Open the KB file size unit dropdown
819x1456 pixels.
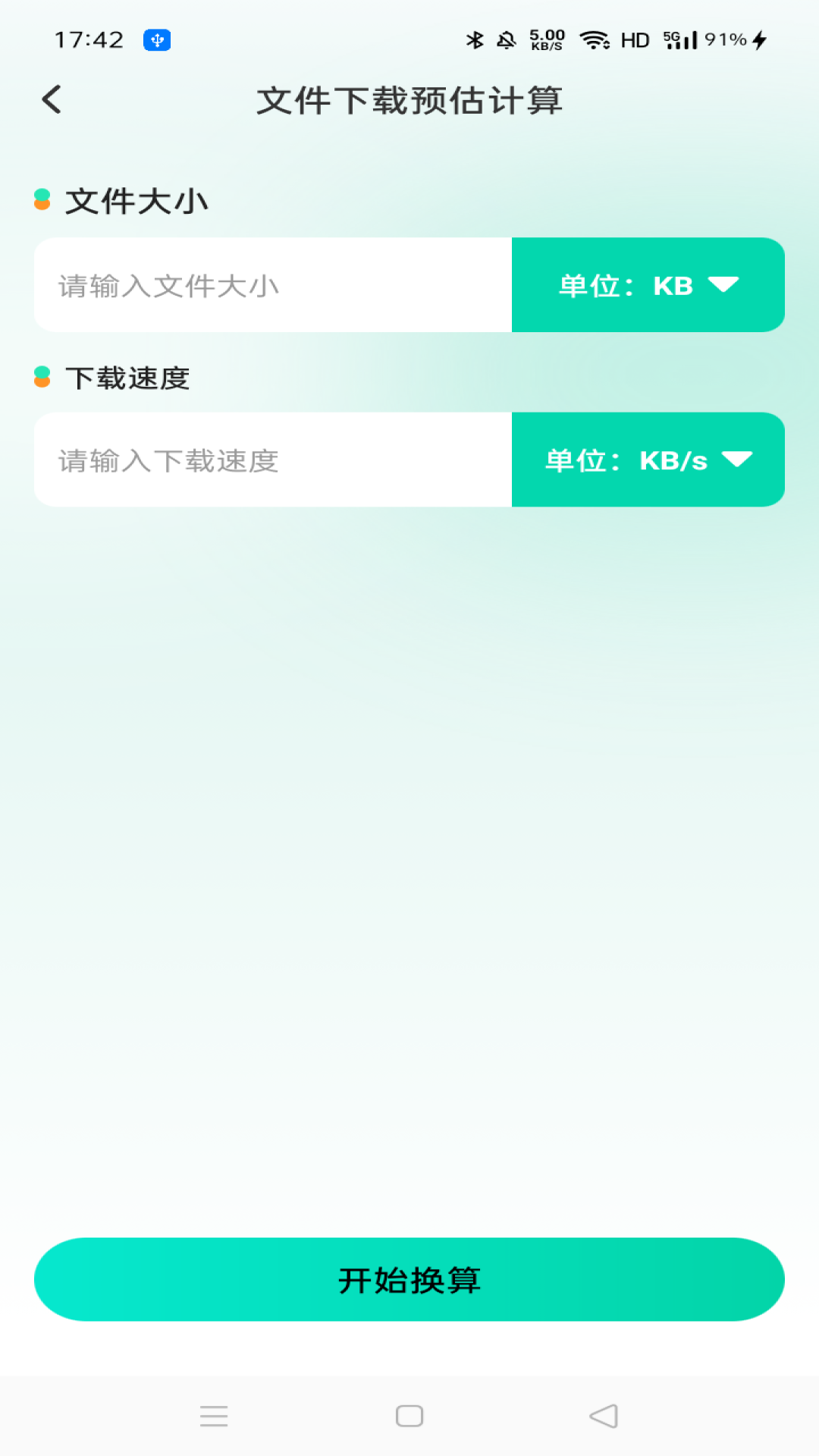pos(648,285)
